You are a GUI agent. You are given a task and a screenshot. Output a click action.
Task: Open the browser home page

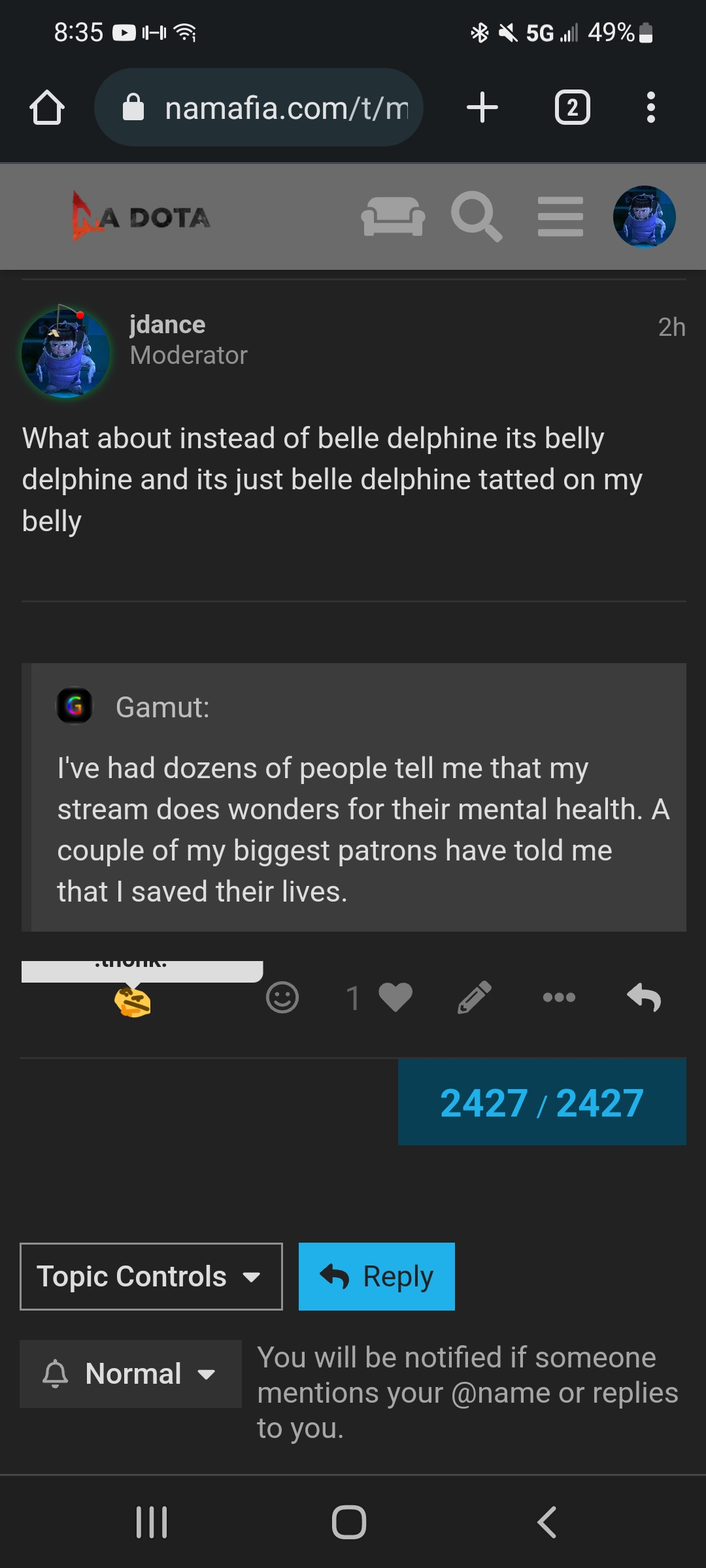tap(47, 107)
